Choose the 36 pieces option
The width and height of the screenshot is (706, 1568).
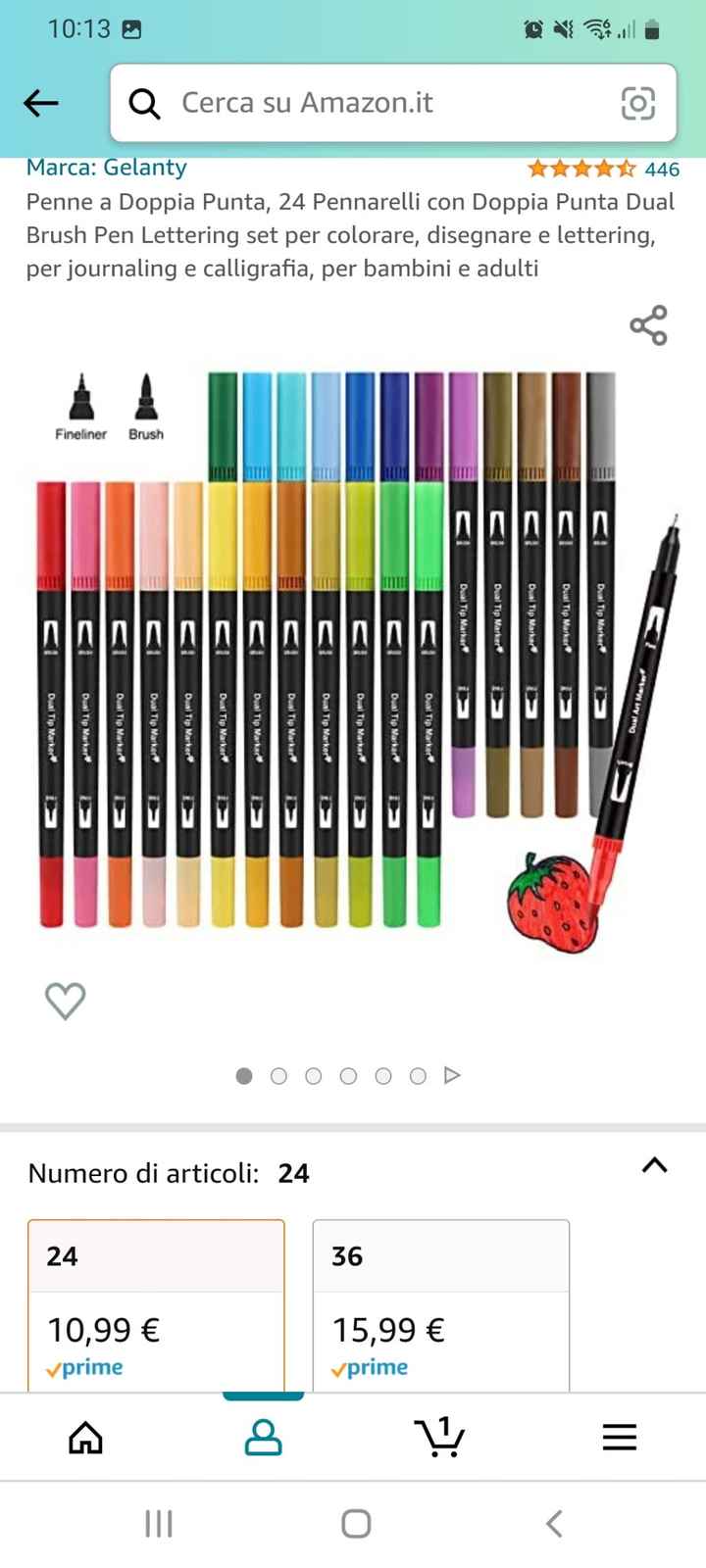click(440, 1303)
